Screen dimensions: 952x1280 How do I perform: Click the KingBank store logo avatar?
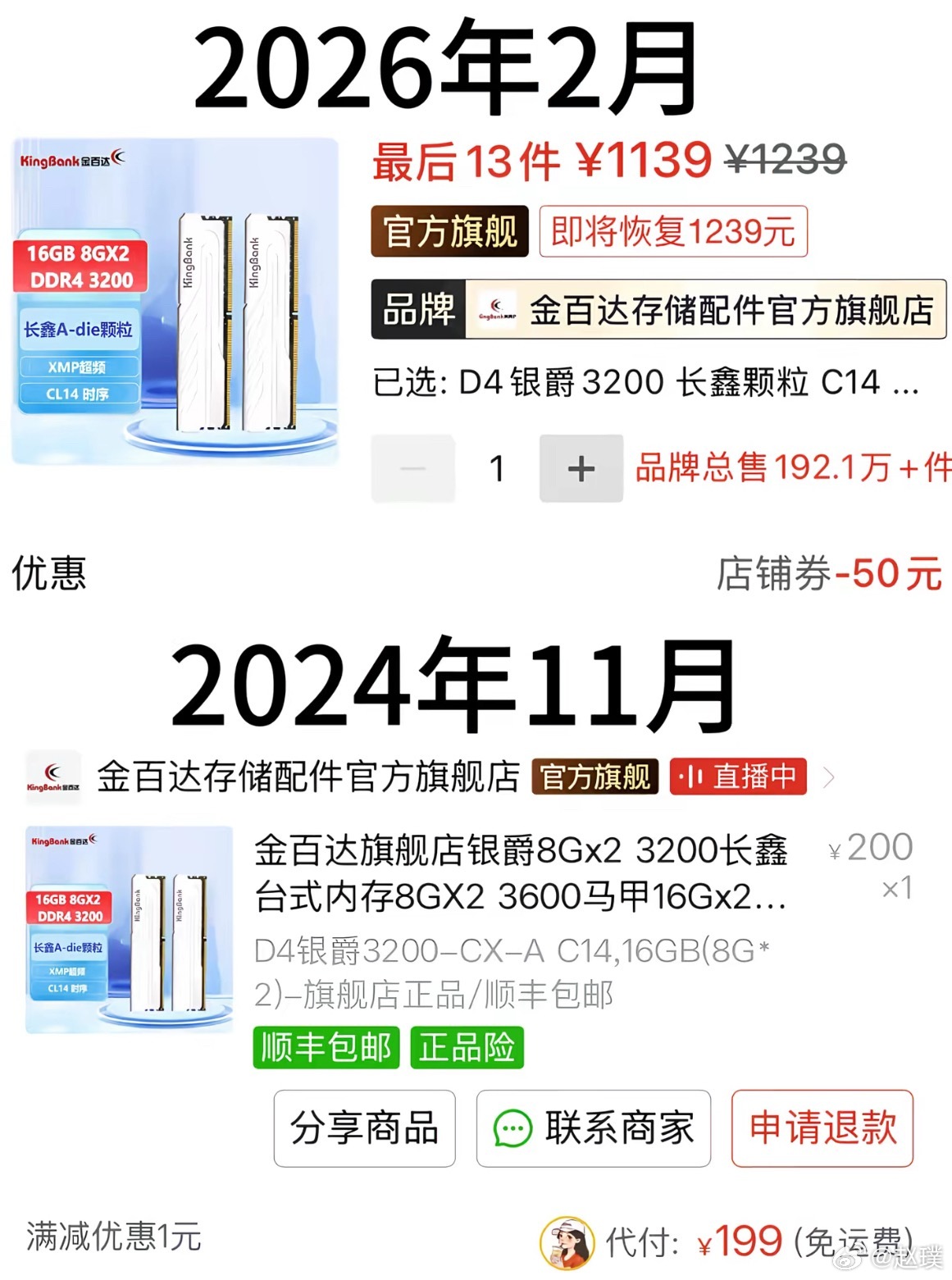(52, 777)
